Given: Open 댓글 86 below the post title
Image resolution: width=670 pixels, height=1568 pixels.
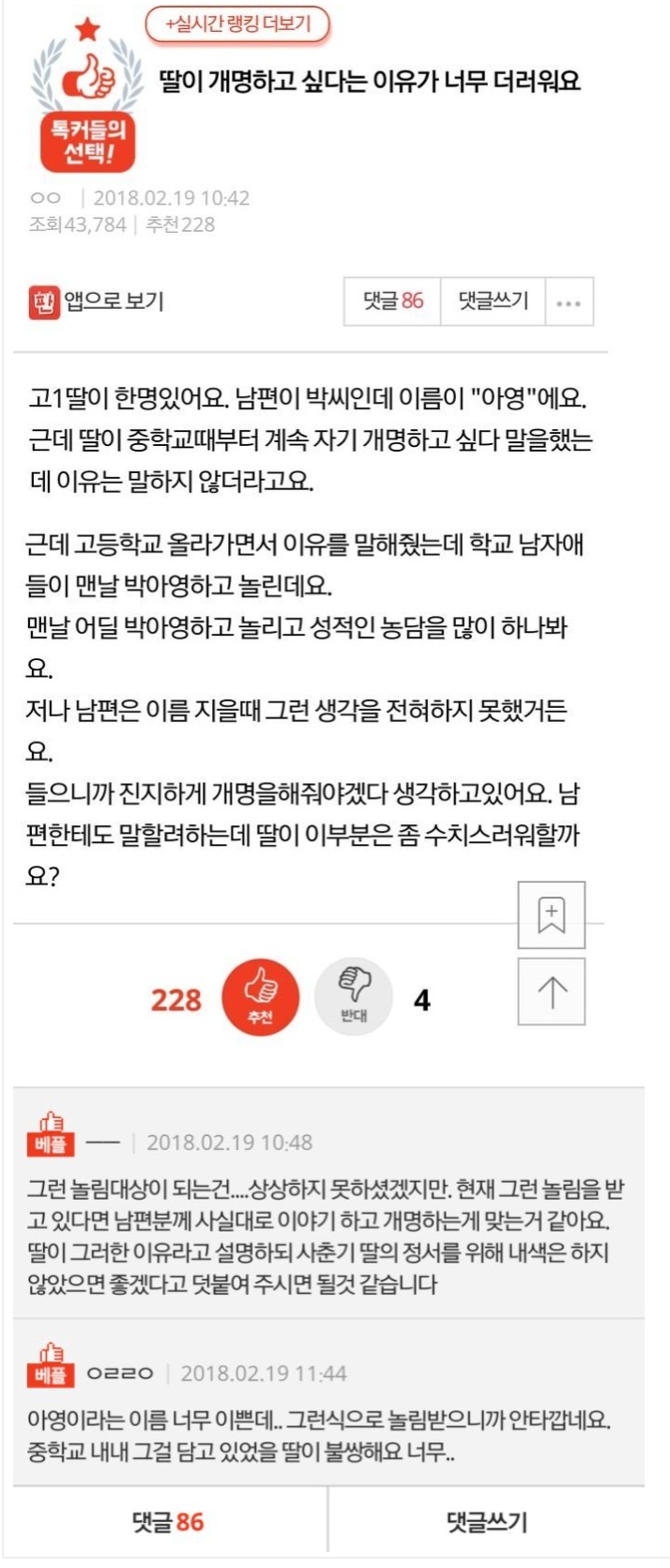Looking at the screenshot, I should [x=392, y=300].
